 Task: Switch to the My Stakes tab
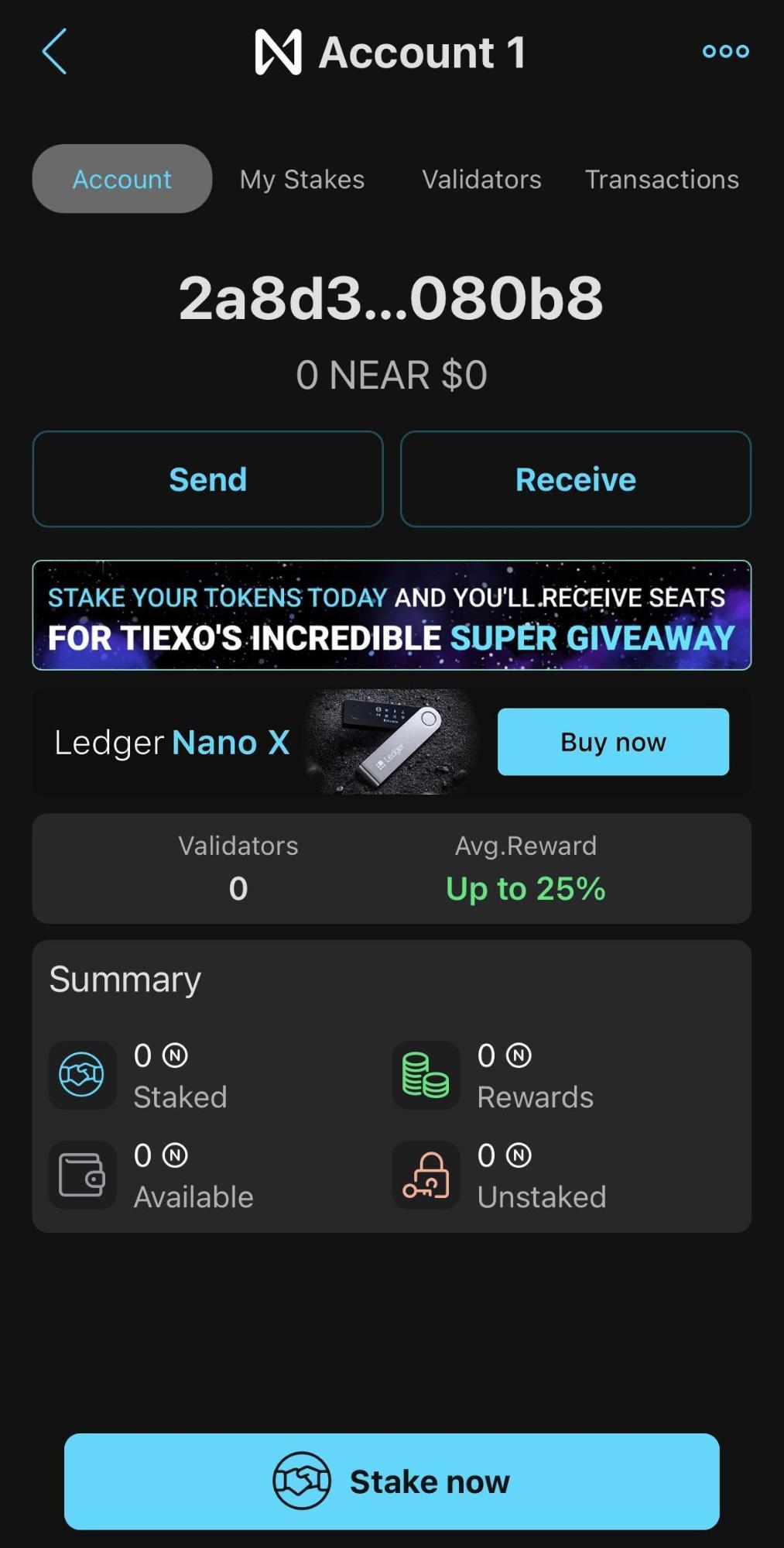coord(302,179)
